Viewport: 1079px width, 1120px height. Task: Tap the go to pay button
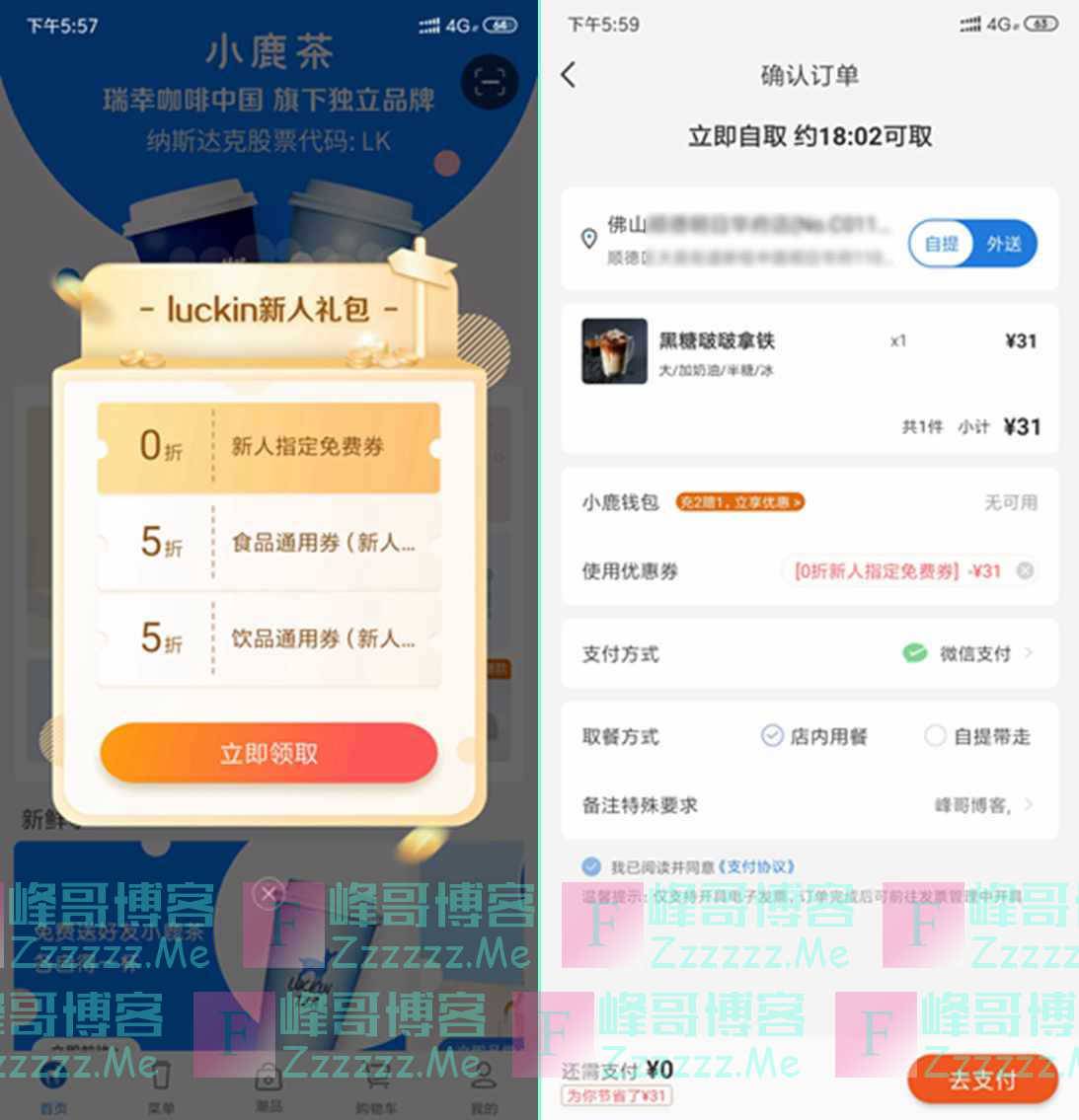point(981,1080)
